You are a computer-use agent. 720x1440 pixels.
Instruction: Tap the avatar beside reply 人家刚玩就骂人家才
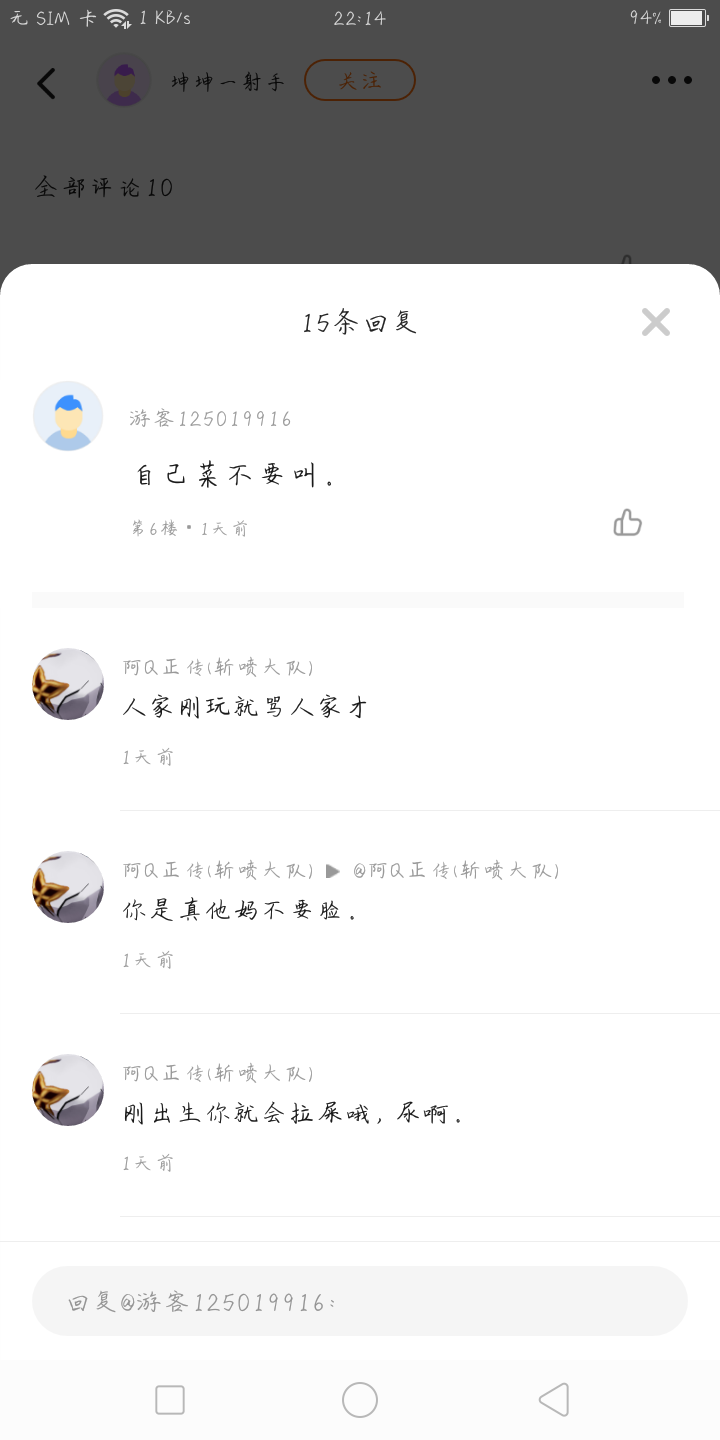pyautogui.click(x=68, y=684)
